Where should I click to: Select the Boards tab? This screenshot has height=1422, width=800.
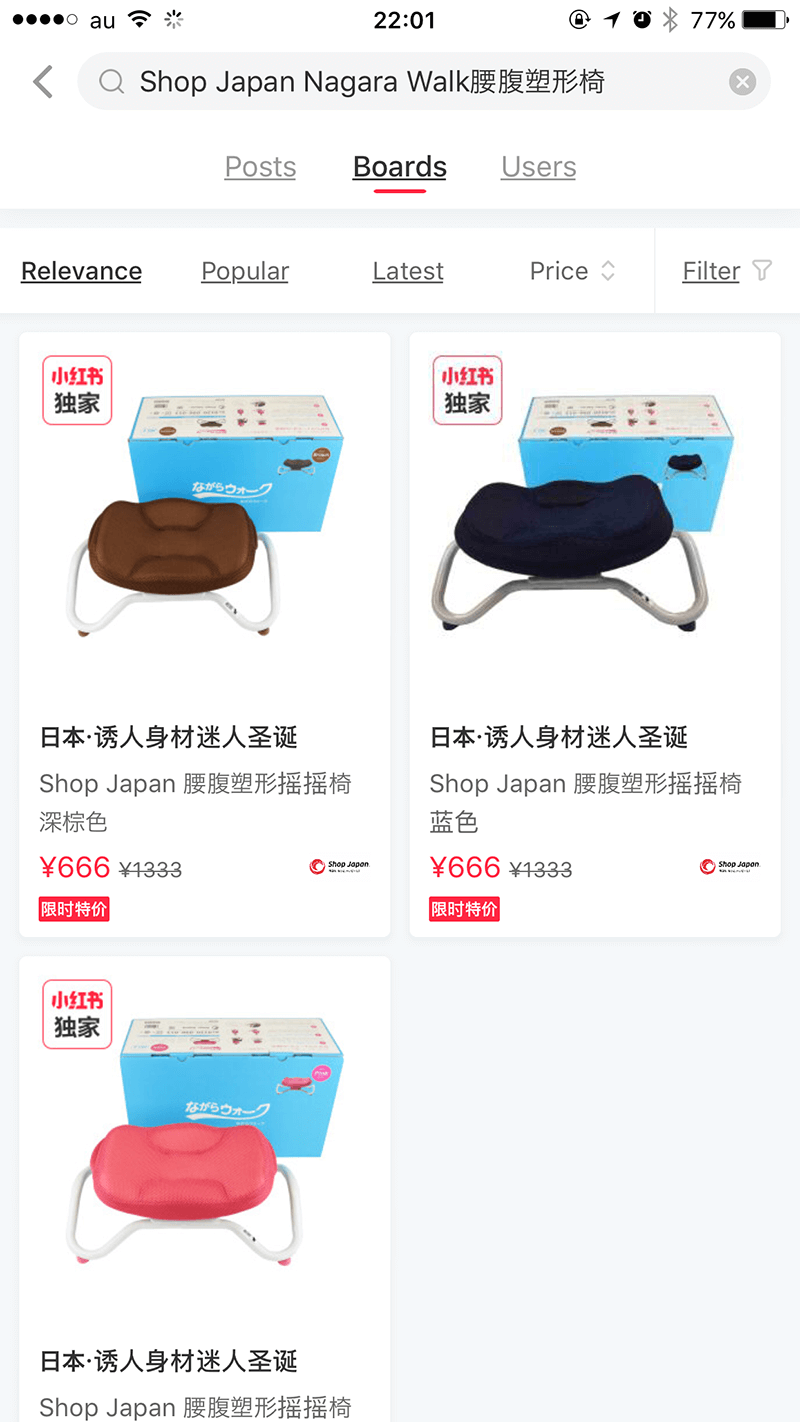(399, 167)
